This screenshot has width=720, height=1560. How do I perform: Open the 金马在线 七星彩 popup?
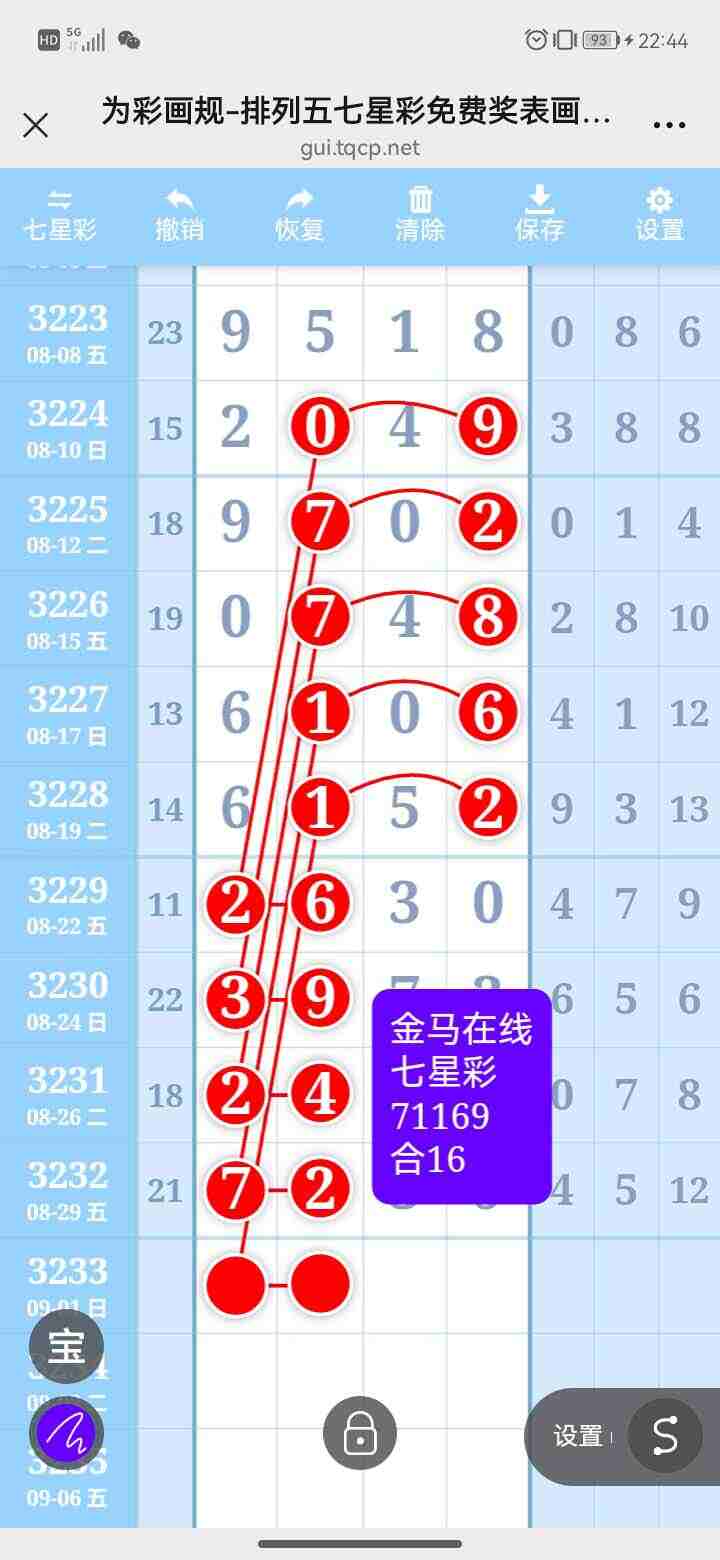pos(460,1090)
